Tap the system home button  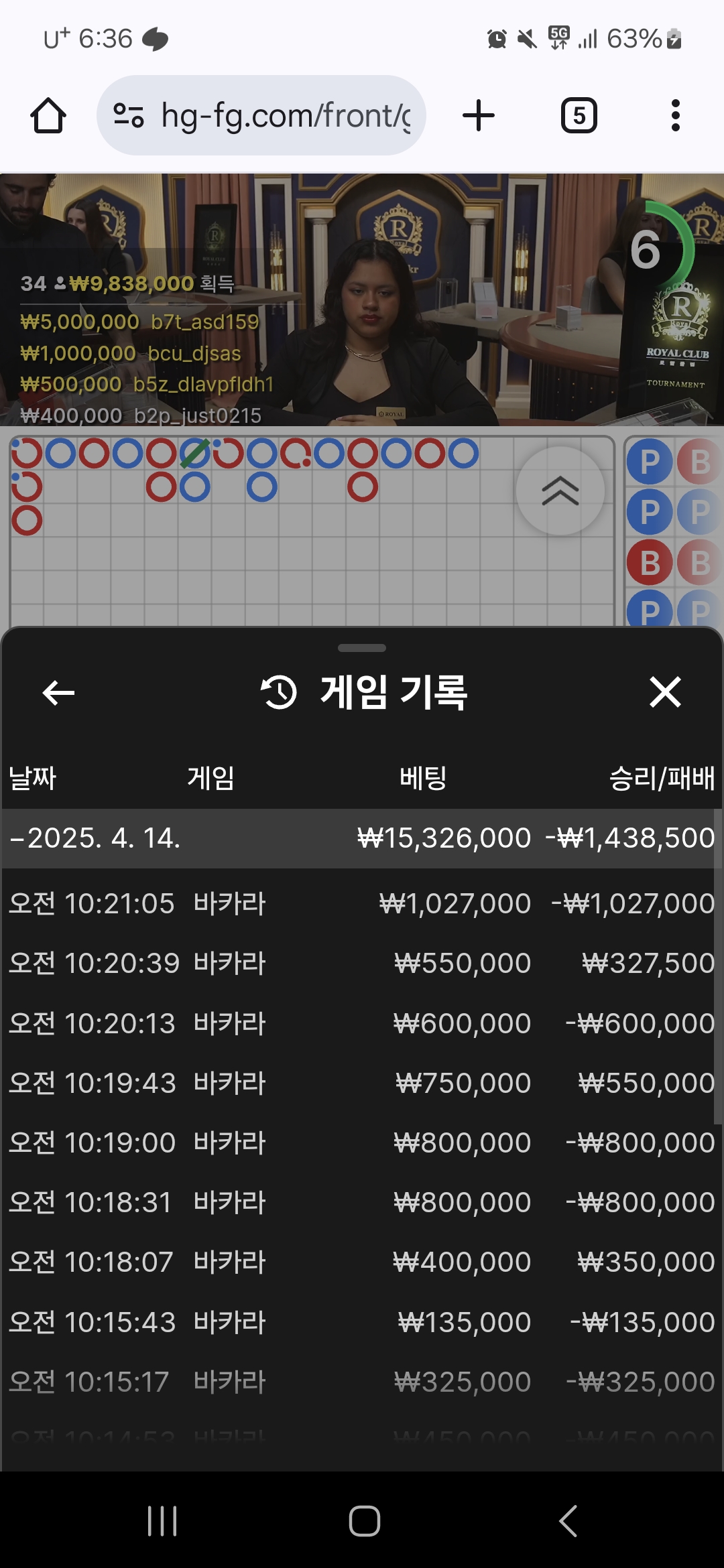[364, 1520]
